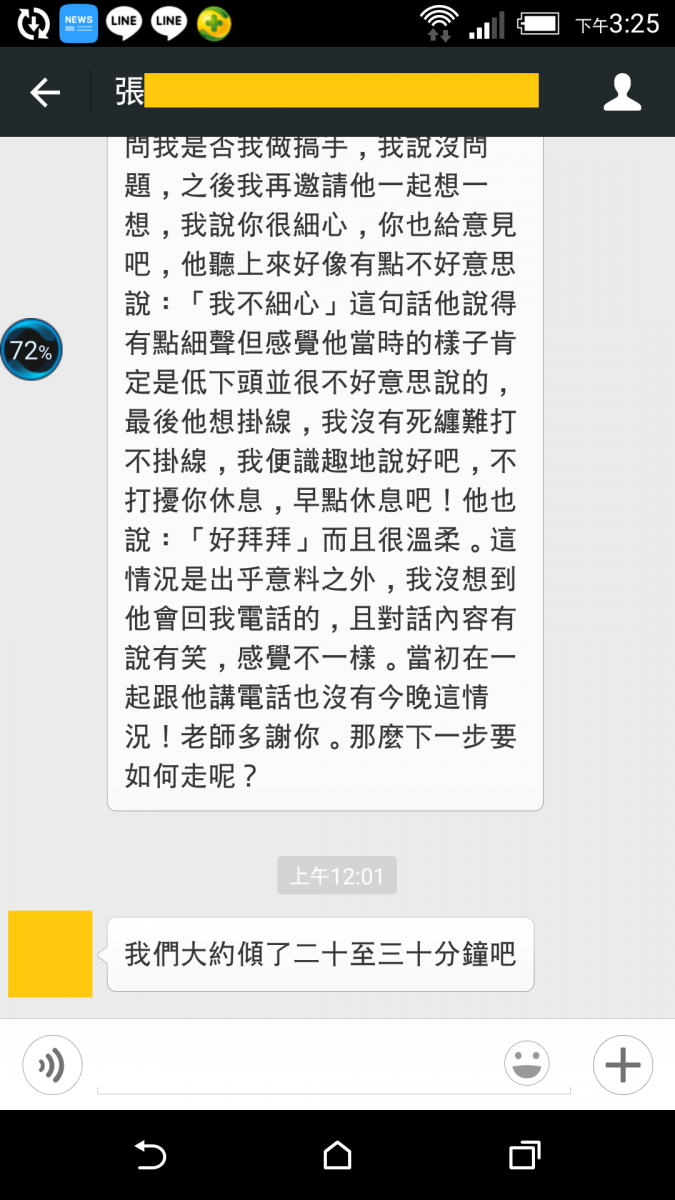Open recent apps from navigation bar
This screenshot has width=675, height=1200.
click(x=524, y=1155)
